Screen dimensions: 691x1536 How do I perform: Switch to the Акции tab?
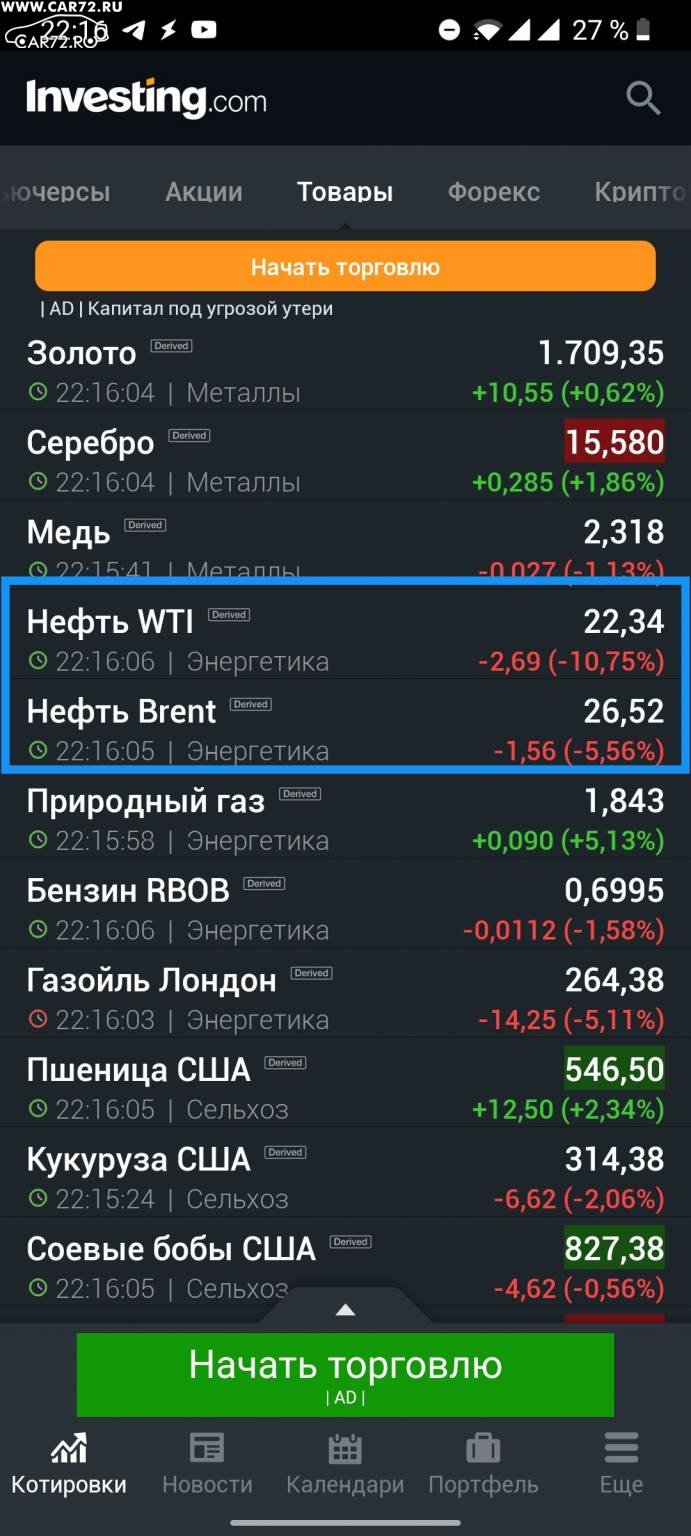pos(204,192)
